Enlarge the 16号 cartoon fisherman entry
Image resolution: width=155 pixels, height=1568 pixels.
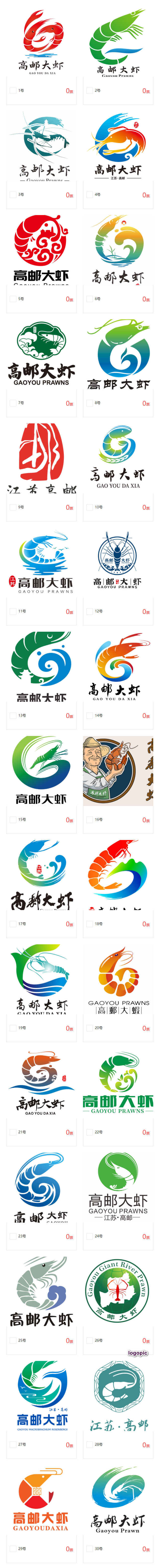pyautogui.click(x=118, y=770)
